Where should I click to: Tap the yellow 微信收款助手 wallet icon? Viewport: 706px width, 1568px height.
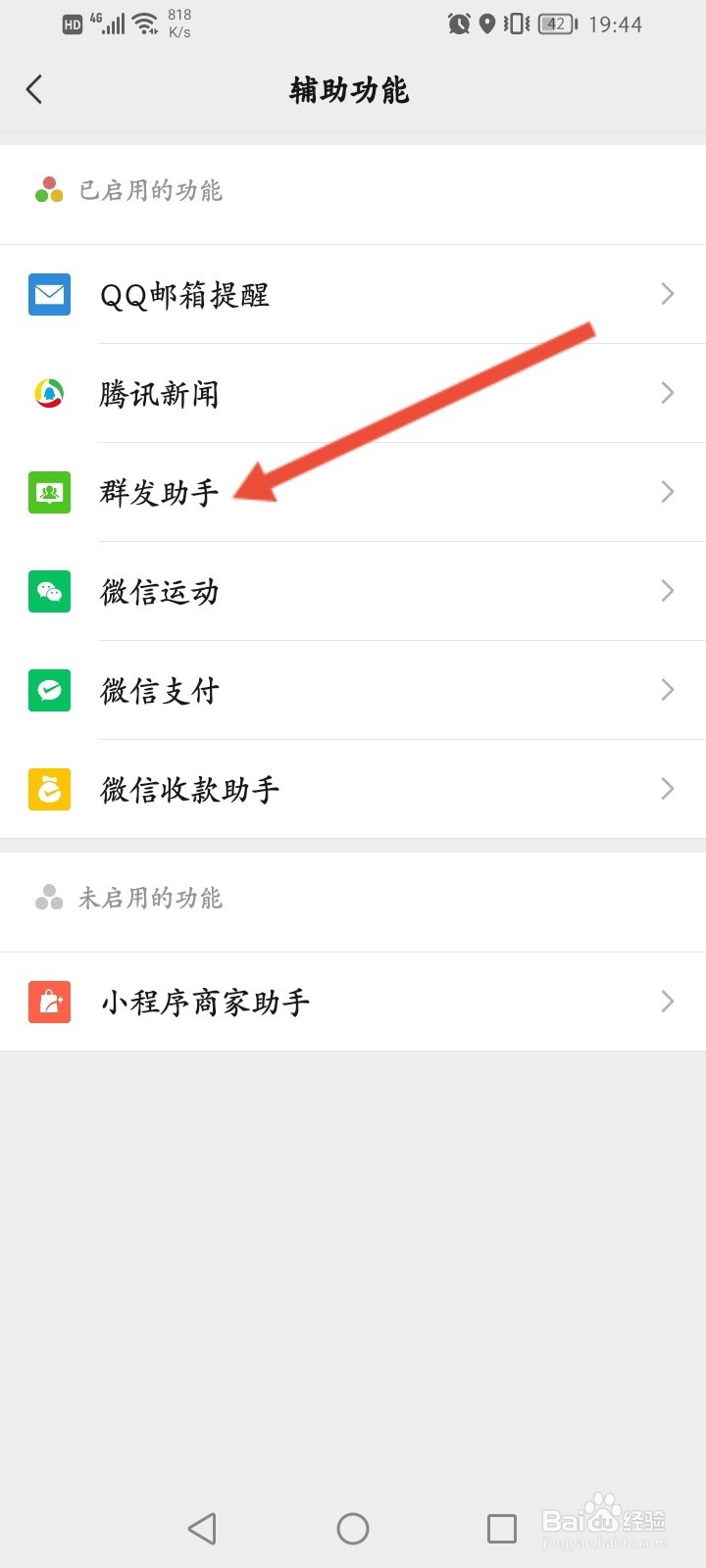click(48, 789)
